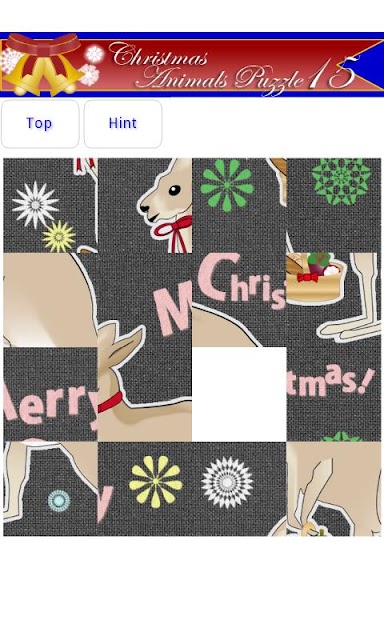This screenshot has height=640, width=384.
Task: Slide the white snowflake-flower tile up into the gap
Action: [x=239, y=489]
